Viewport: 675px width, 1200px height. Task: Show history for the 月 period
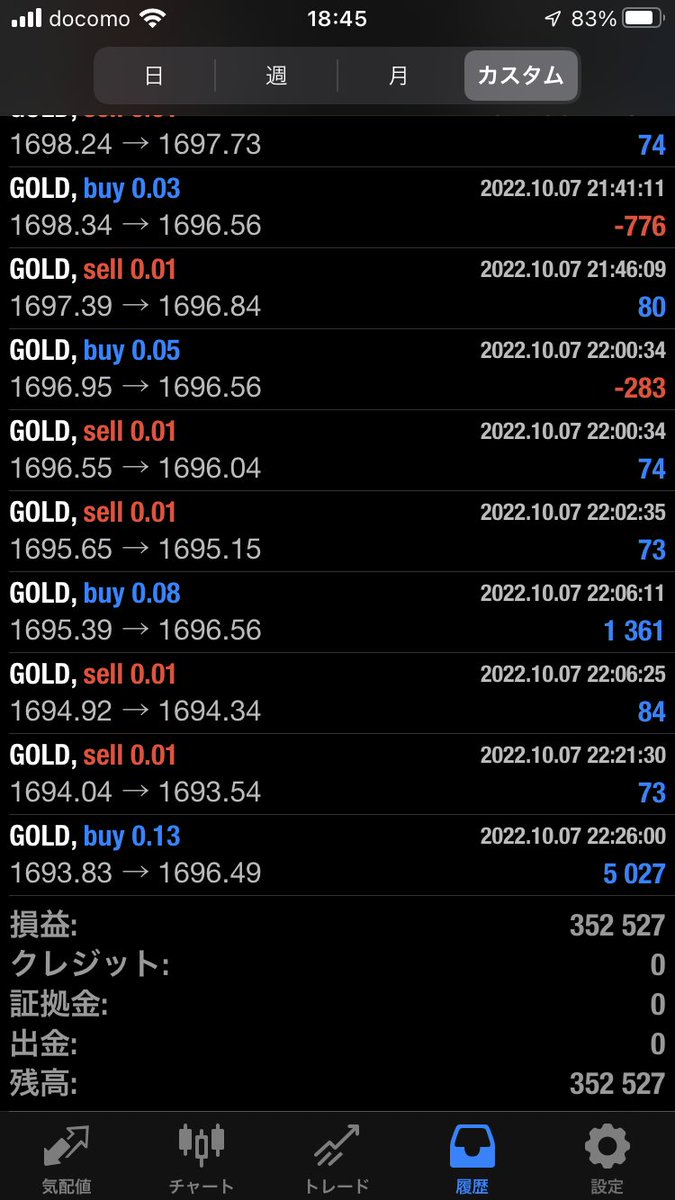[x=399, y=75]
